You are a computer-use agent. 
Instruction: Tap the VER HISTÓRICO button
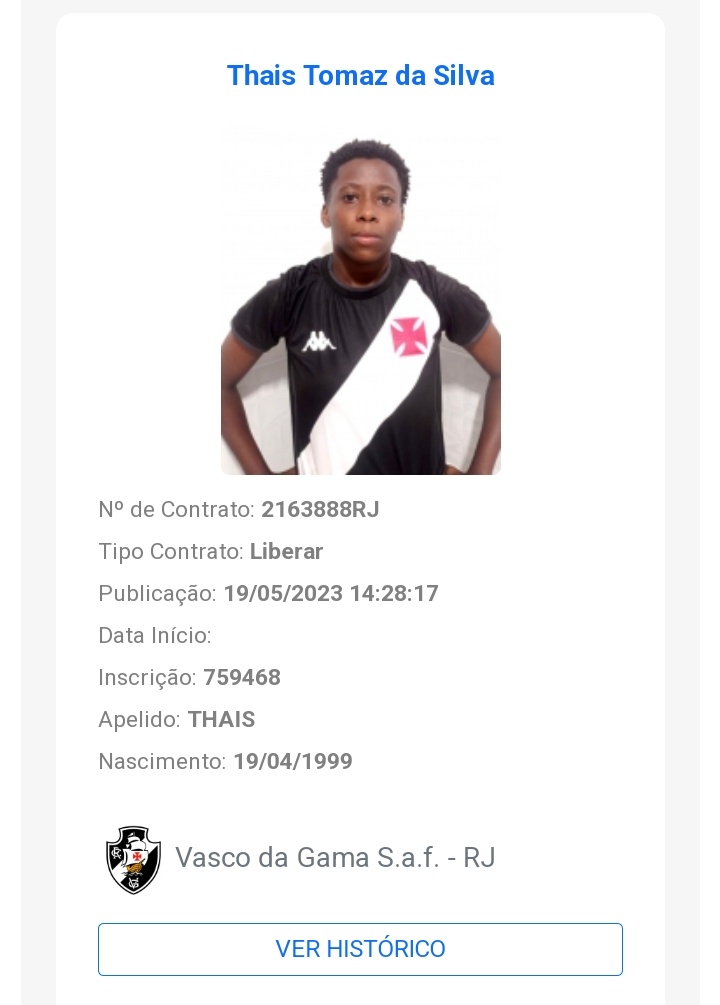[x=360, y=949]
